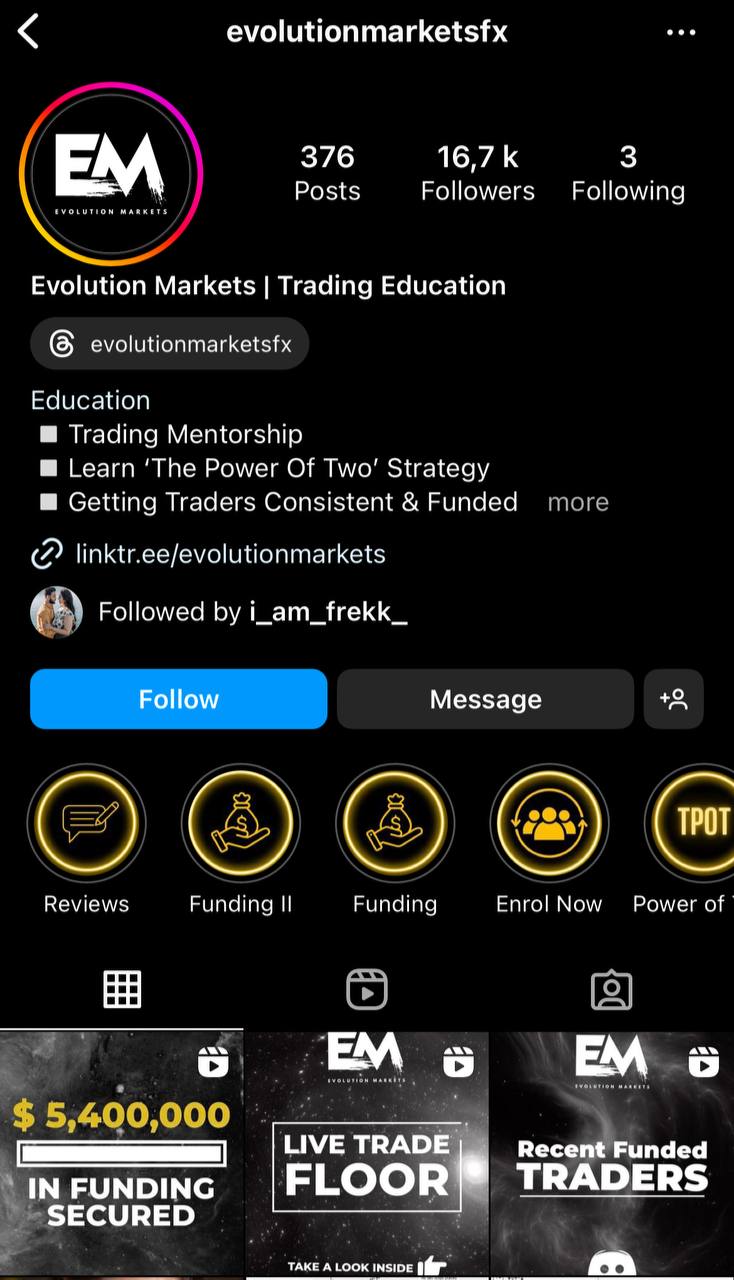734x1280 pixels.
Task: Open the Live Trade Floor reel
Action: click(x=367, y=1155)
